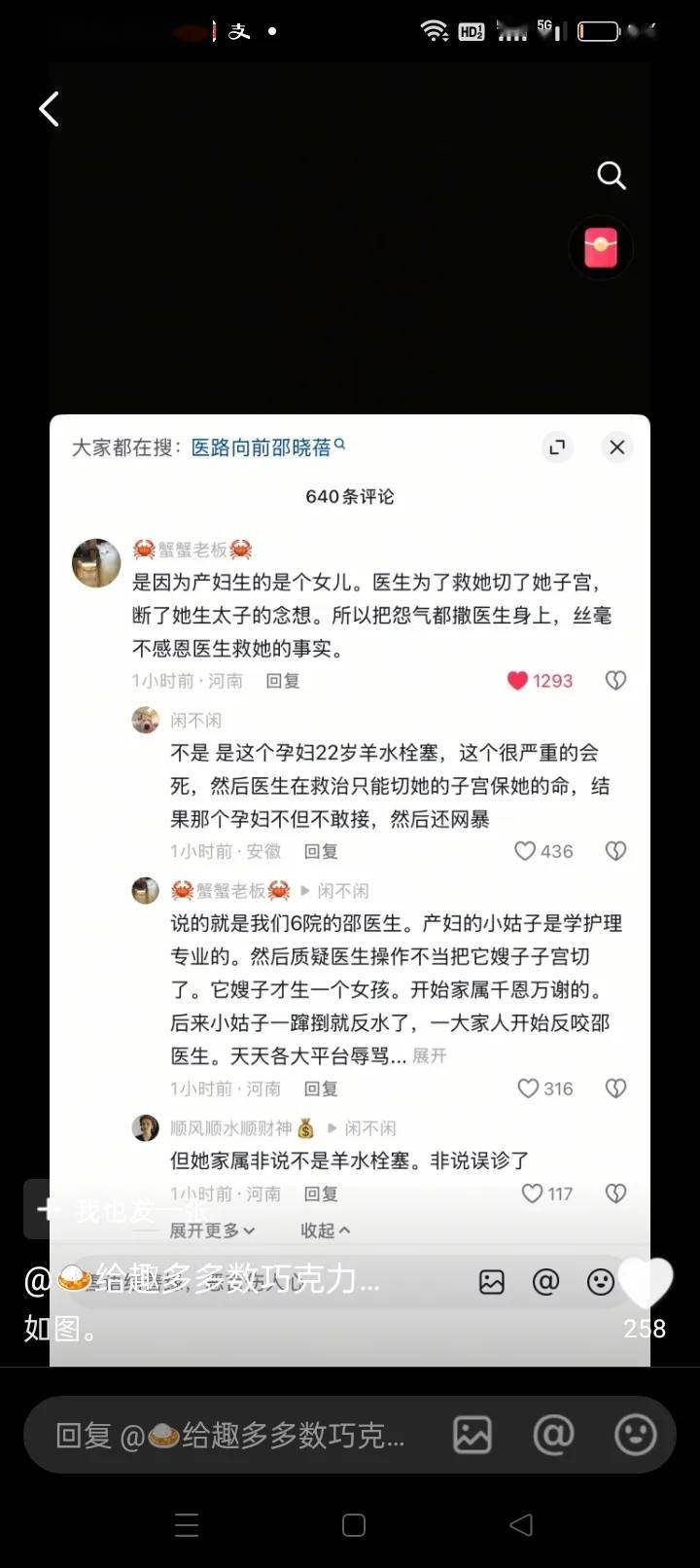Attach a picture to the reply
The width and height of the screenshot is (700, 1568).
[472, 1435]
